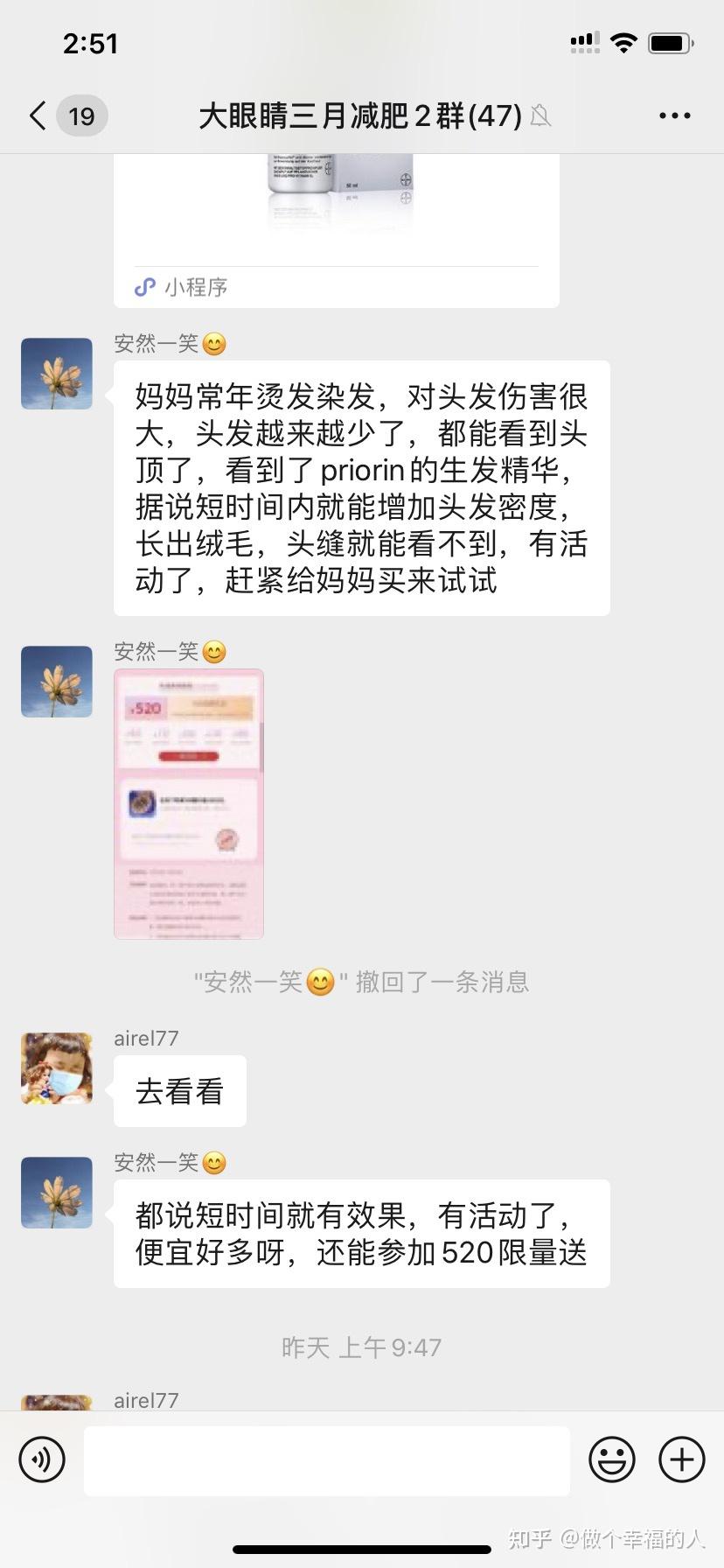Open the emoji sticker panel
This screenshot has height=1568, width=724.
(611, 1459)
